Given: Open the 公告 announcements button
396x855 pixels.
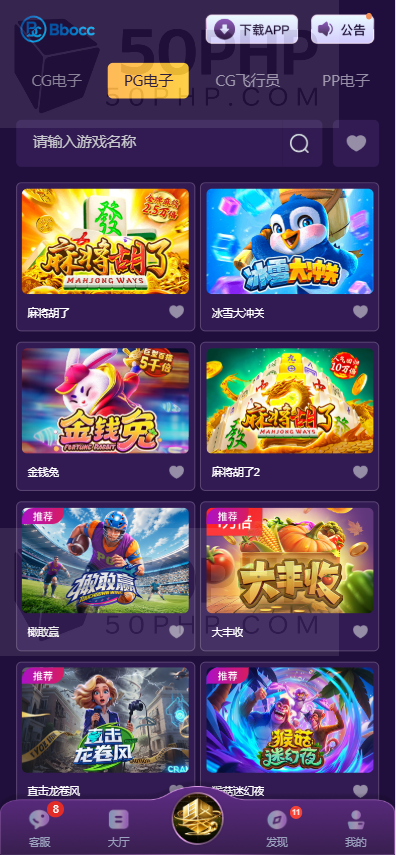Looking at the screenshot, I should click(x=343, y=29).
